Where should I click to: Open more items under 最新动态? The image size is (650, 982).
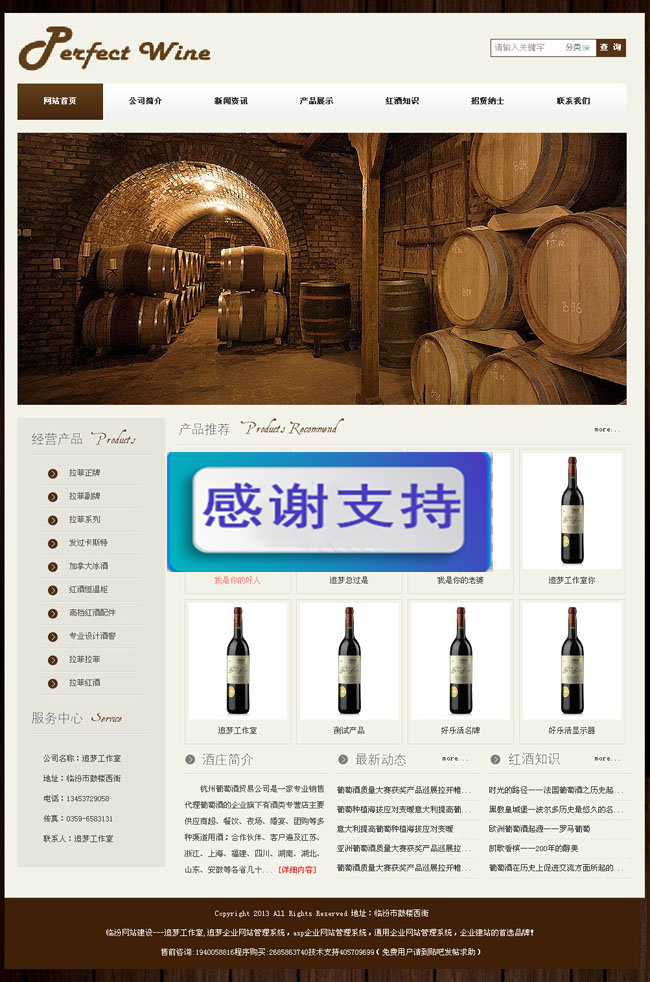(x=455, y=759)
